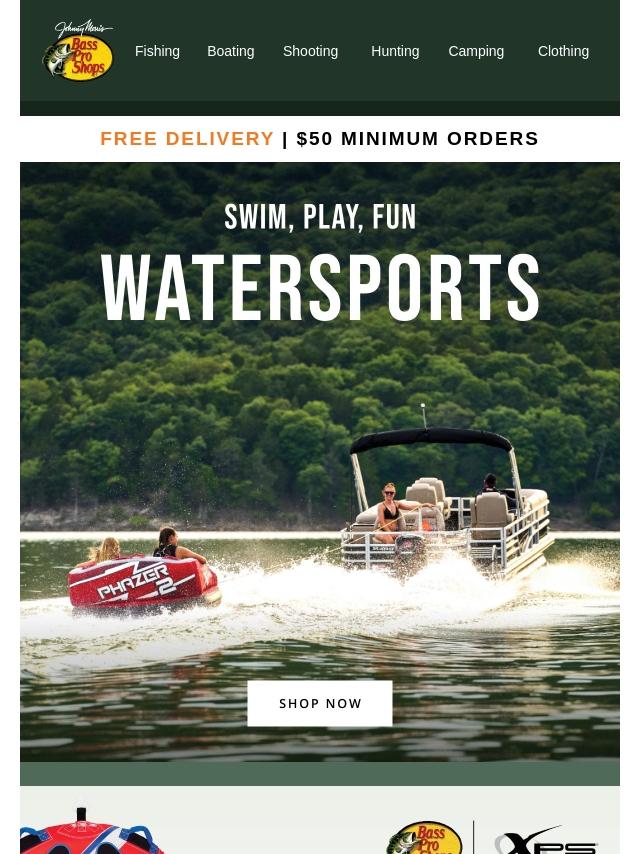Open the Fishing category

[x=157, y=51]
